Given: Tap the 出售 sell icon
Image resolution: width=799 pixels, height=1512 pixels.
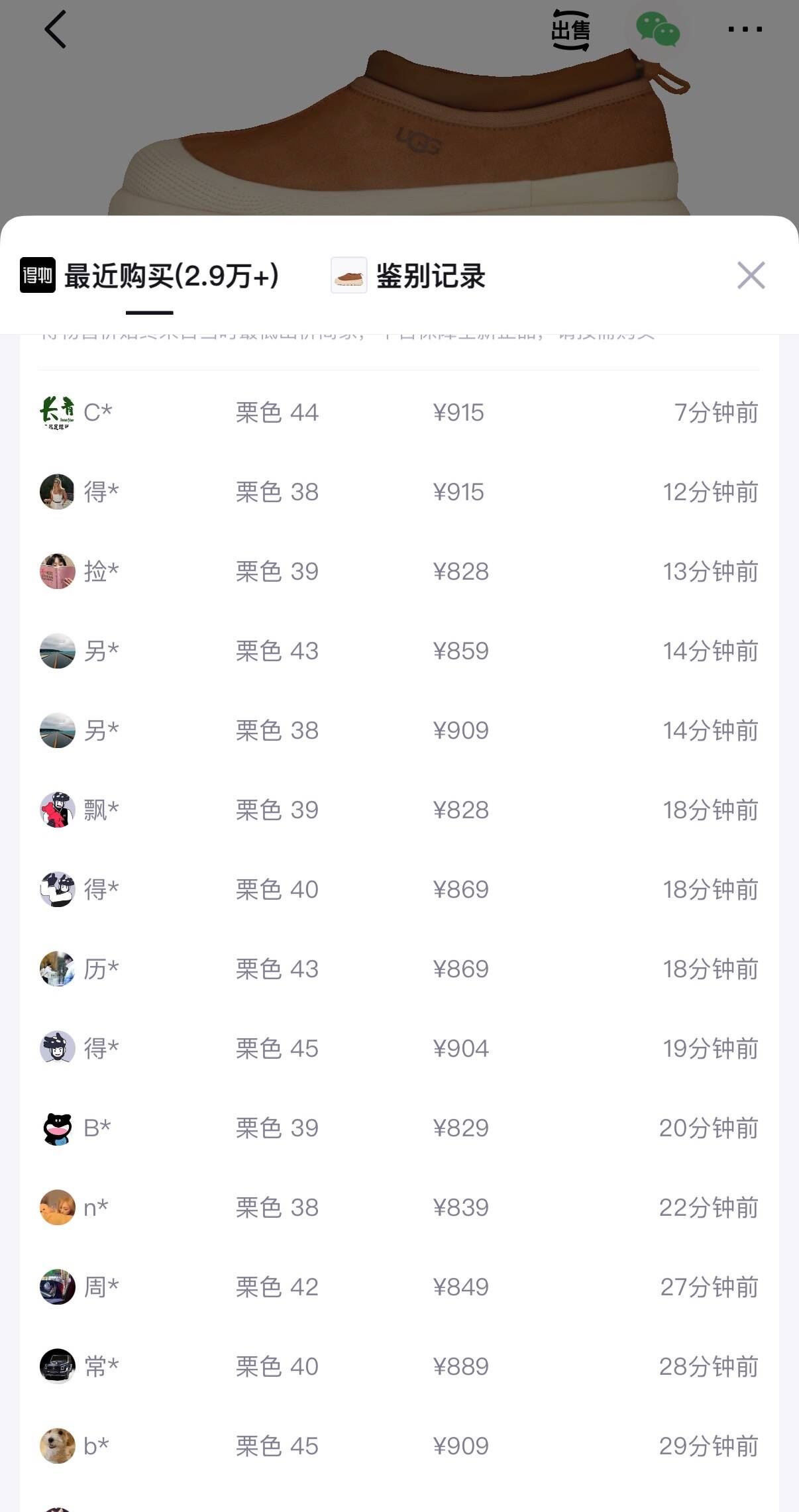Looking at the screenshot, I should point(570,30).
